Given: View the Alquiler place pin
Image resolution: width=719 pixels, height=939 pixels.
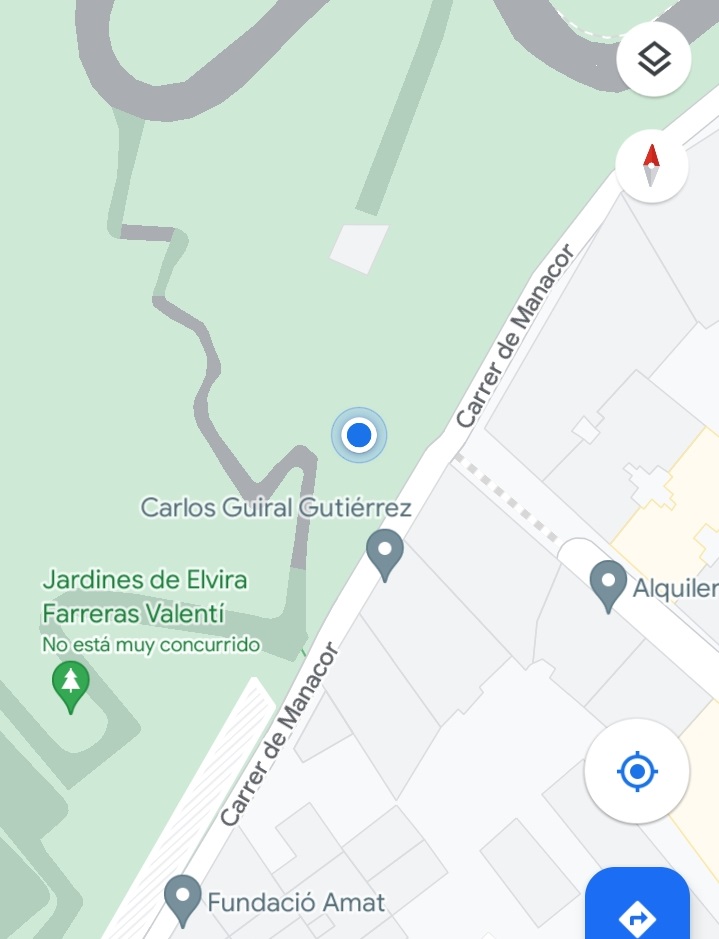Looking at the screenshot, I should click(608, 585).
